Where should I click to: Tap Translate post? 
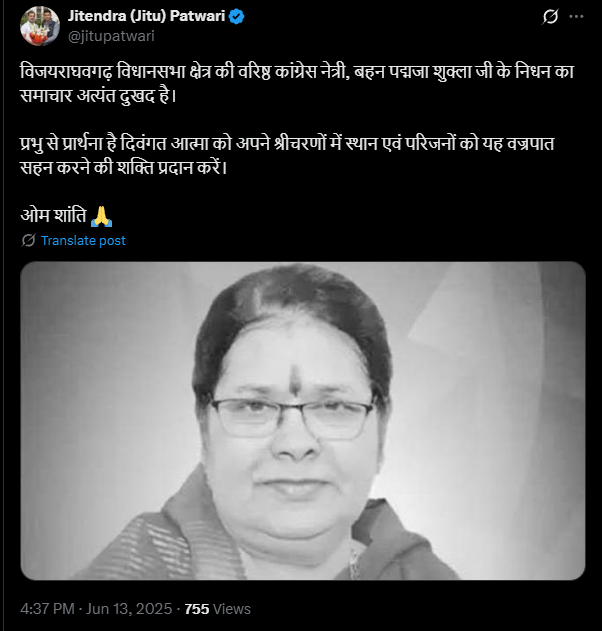point(83,241)
